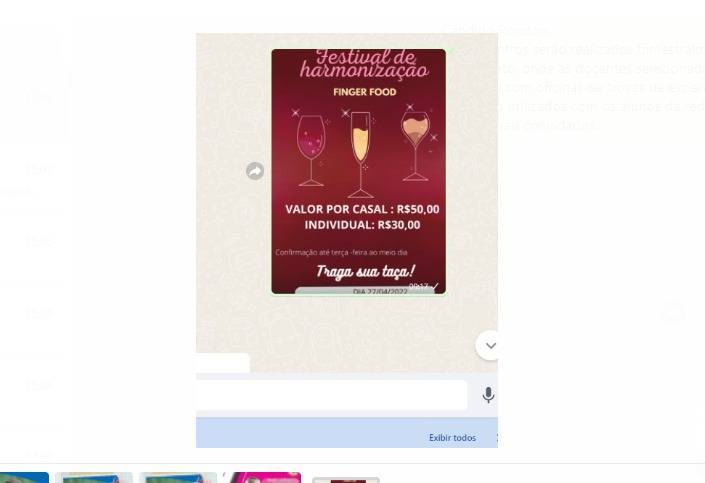Open the Festival de harmonização image message
Viewport: 705px width, 483px height.
click(358, 170)
